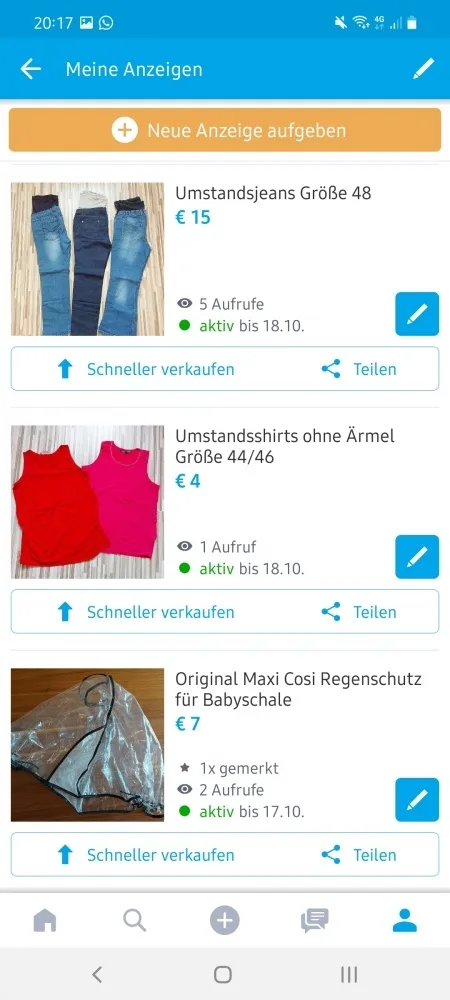The height and width of the screenshot is (1000, 450).
Task: Share the Umstandsshirts ad
Action: click(358, 612)
